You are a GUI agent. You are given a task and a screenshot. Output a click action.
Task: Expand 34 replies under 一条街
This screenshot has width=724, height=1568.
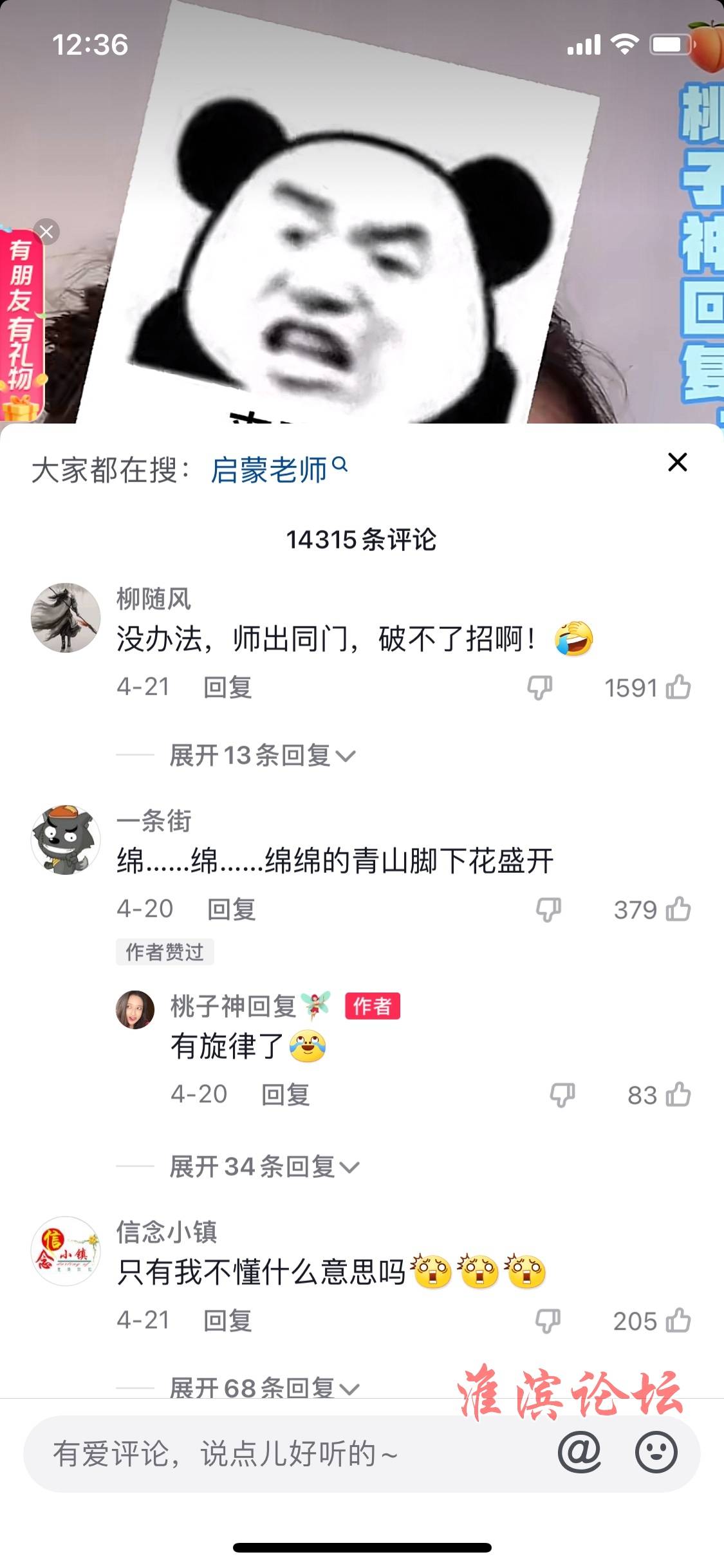point(264,1166)
